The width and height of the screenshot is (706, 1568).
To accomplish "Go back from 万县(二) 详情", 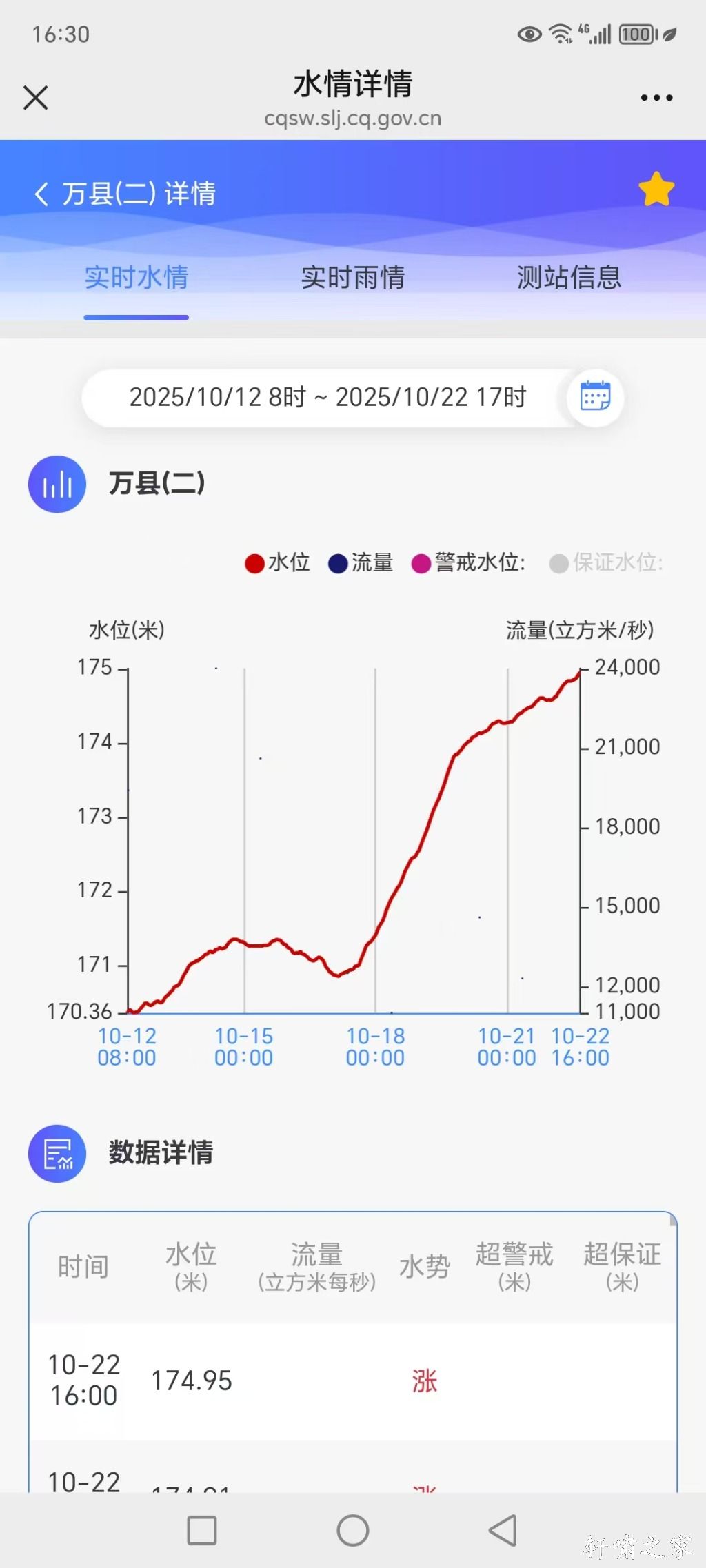I will pos(41,194).
